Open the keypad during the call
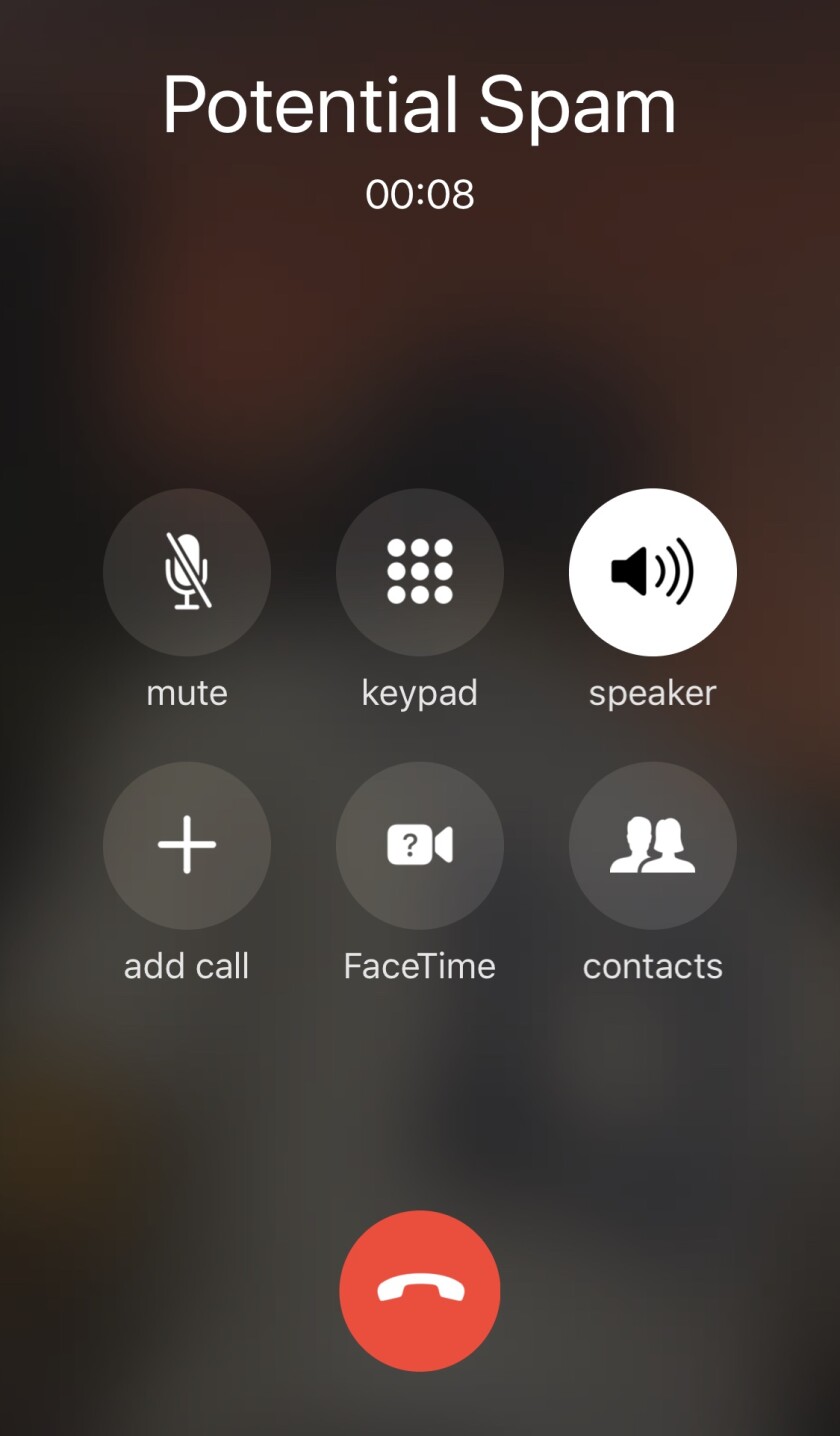 click(420, 572)
